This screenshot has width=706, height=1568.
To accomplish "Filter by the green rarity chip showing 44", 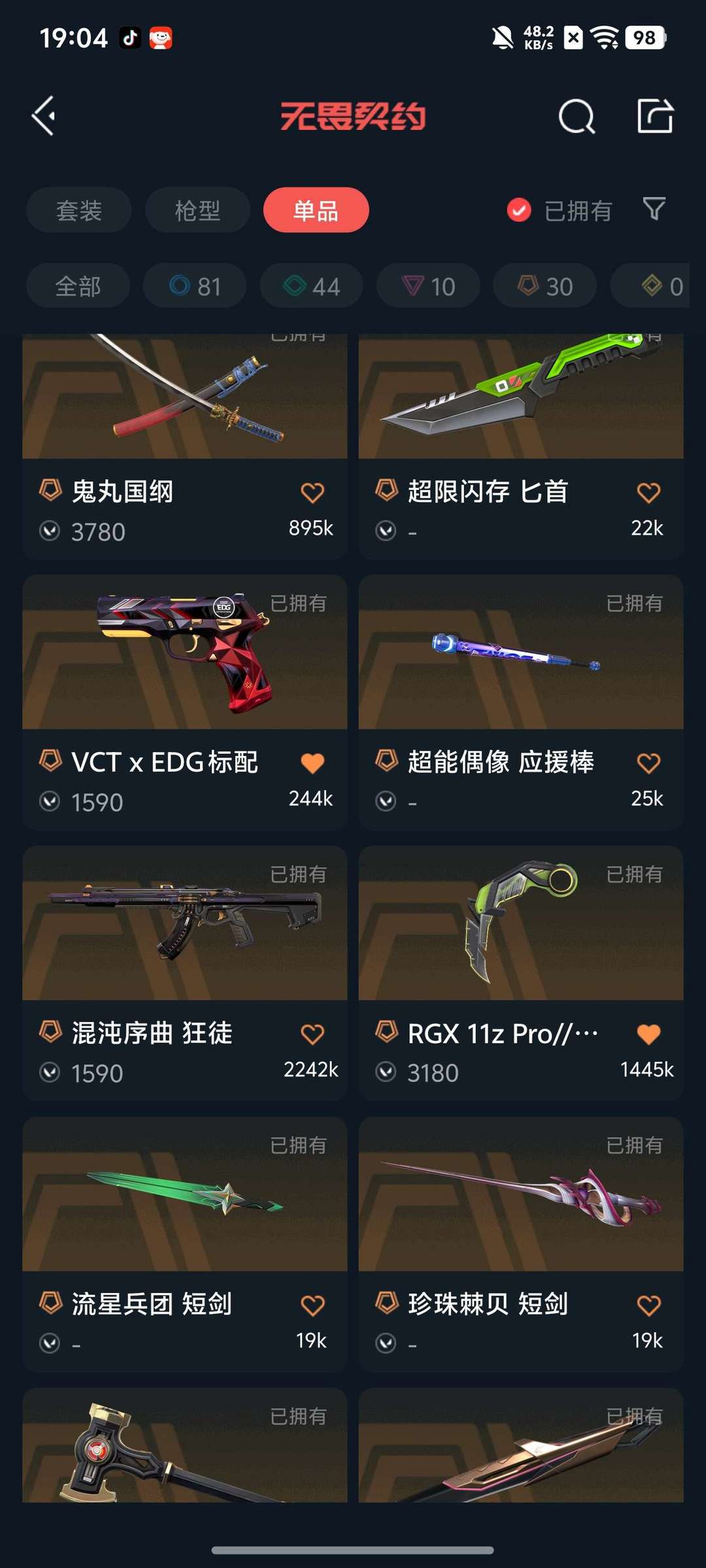I will [x=311, y=286].
